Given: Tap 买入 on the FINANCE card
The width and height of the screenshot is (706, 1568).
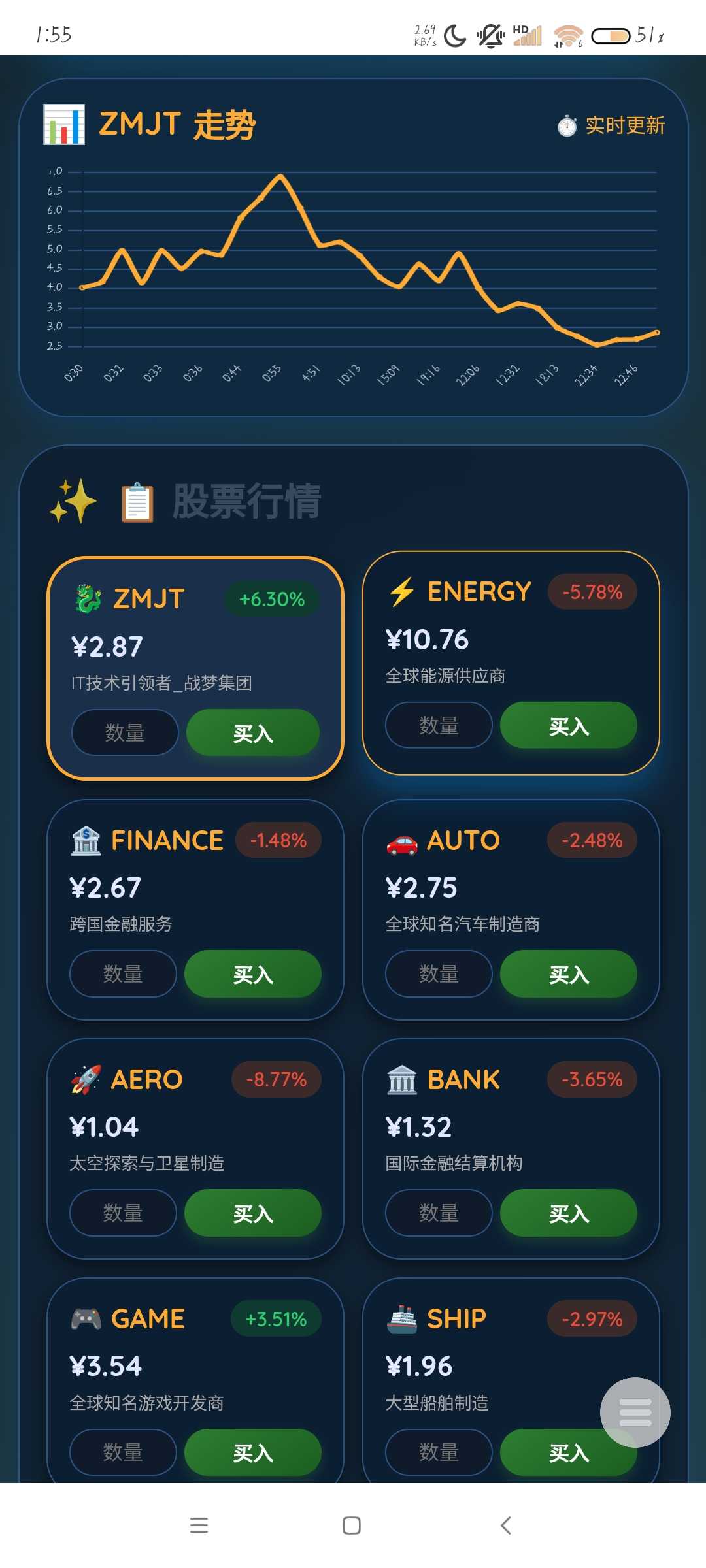Looking at the screenshot, I should pos(253,974).
